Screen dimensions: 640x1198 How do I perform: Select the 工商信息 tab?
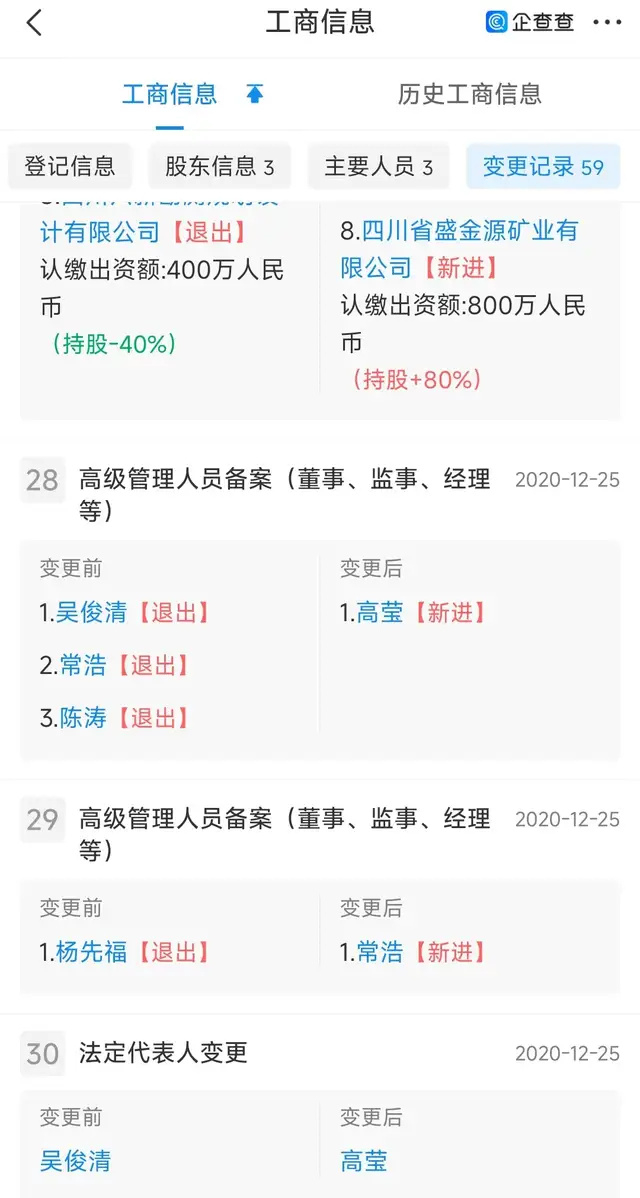(170, 94)
